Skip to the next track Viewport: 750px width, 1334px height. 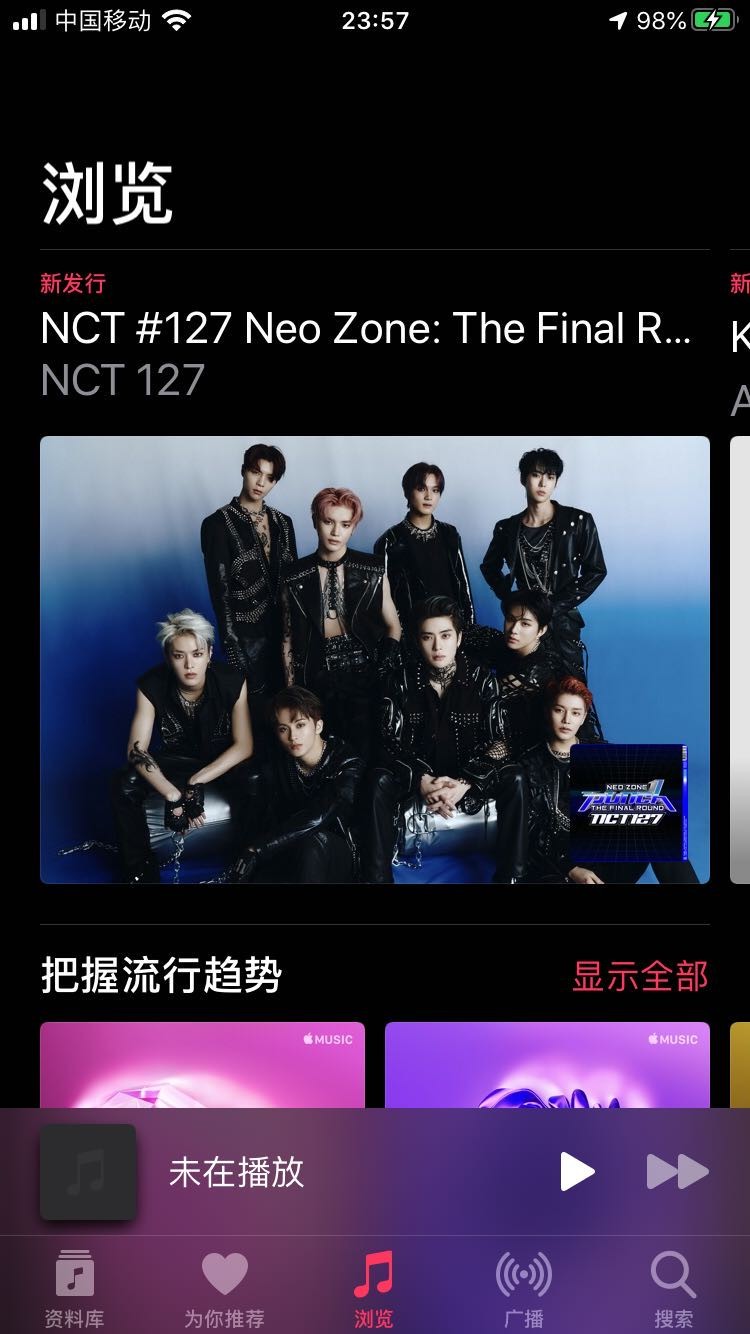pos(677,1172)
